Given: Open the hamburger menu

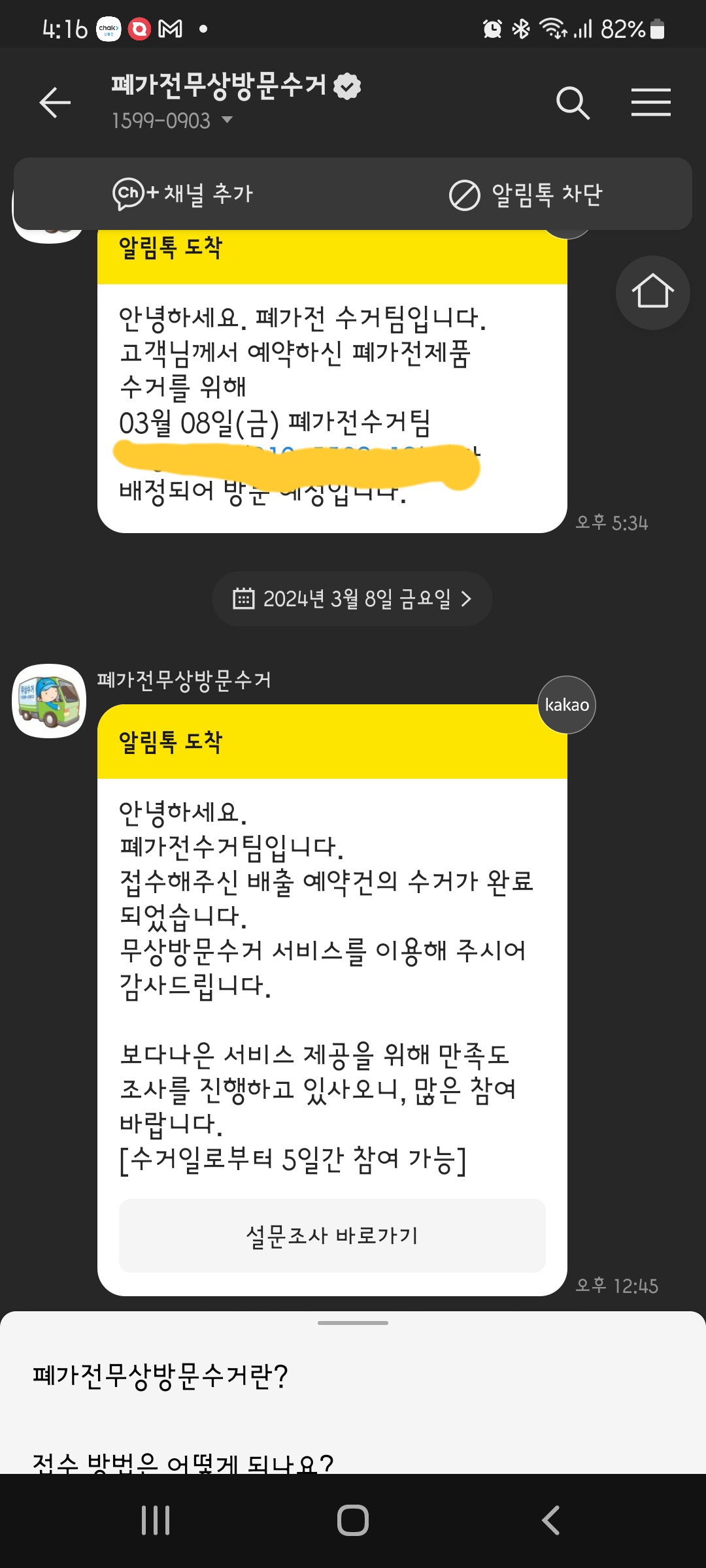Looking at the screenshot, I should point(651,103).
